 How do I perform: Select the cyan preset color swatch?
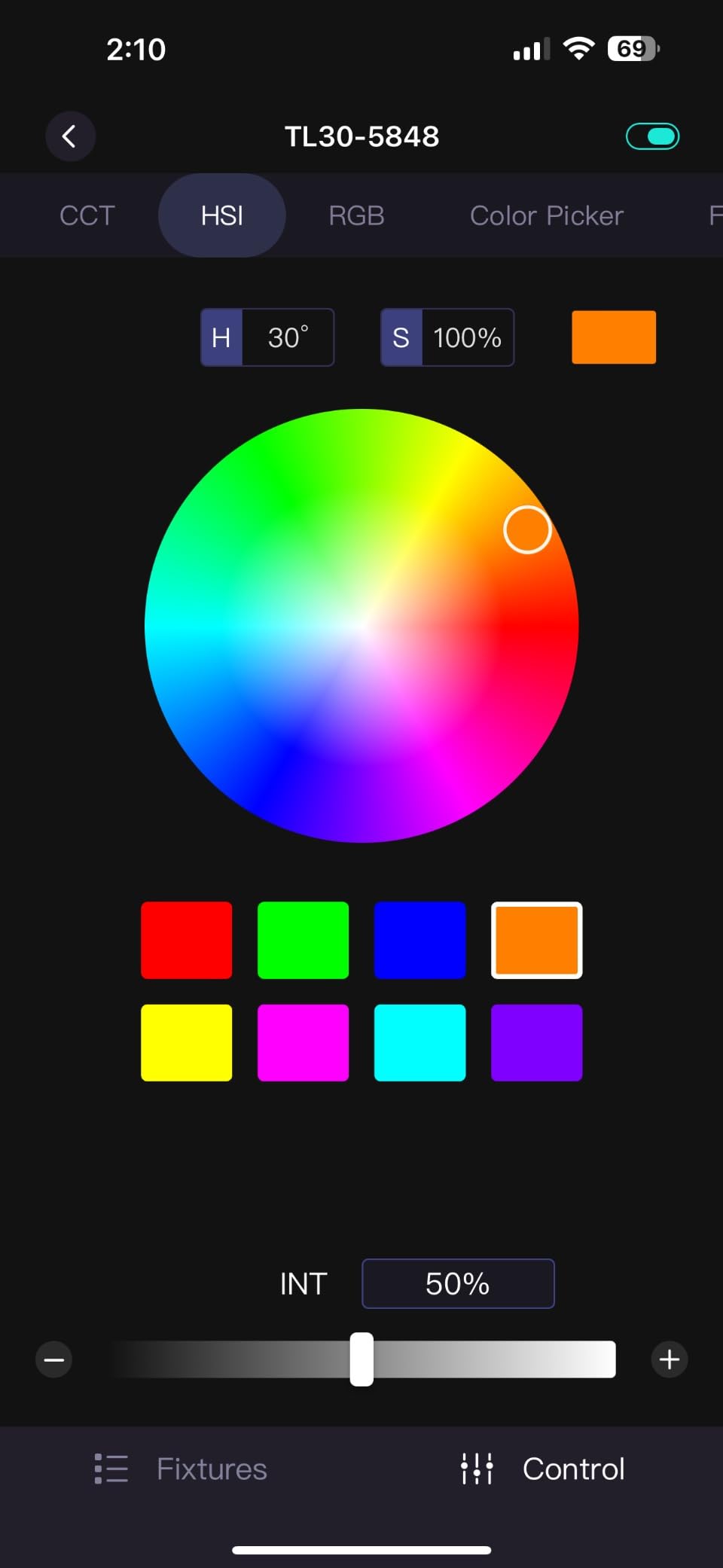click(x=419, y=1042)
